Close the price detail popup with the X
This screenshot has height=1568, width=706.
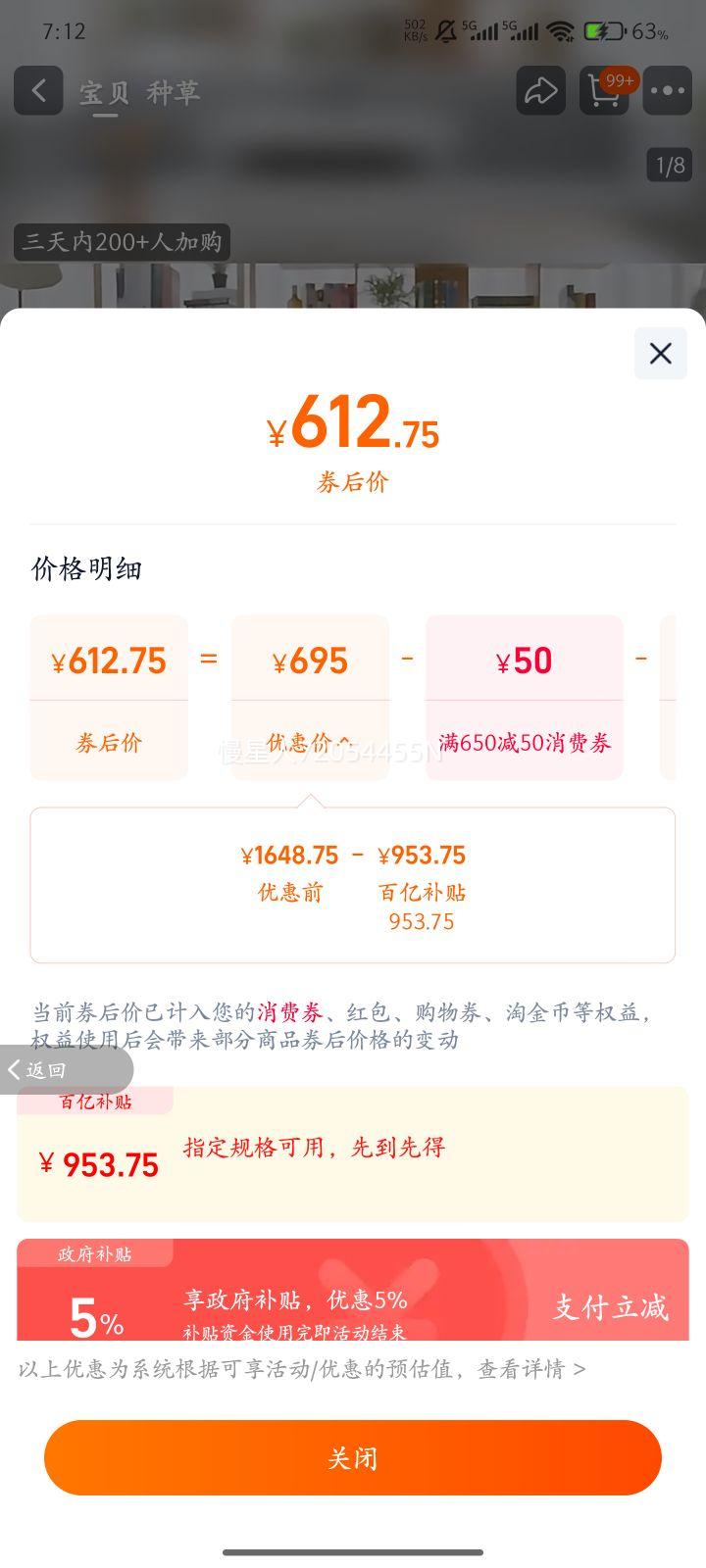pyautogui.click(x=660, y=354)
